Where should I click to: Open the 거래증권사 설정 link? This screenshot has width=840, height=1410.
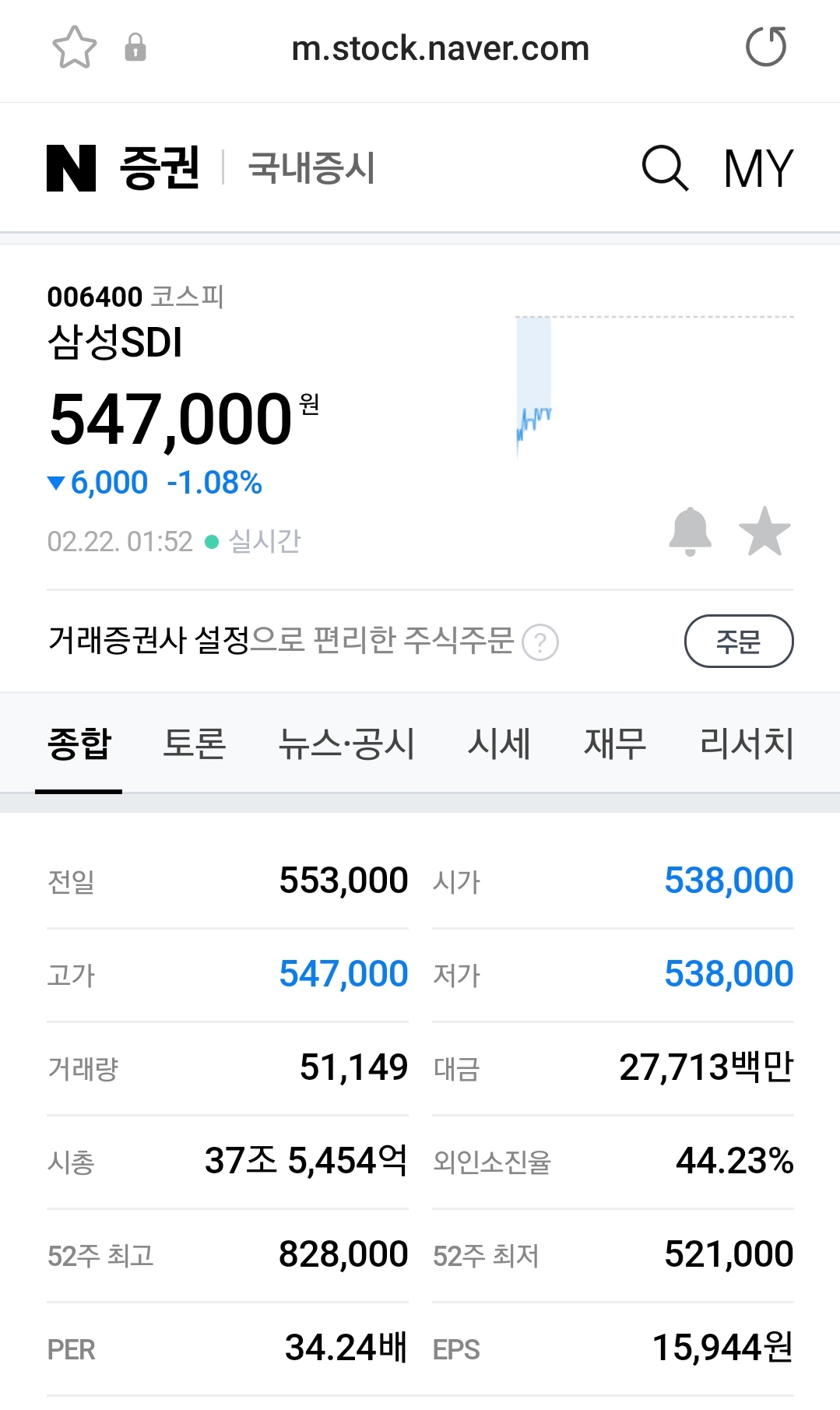click(x=149, y=641)
